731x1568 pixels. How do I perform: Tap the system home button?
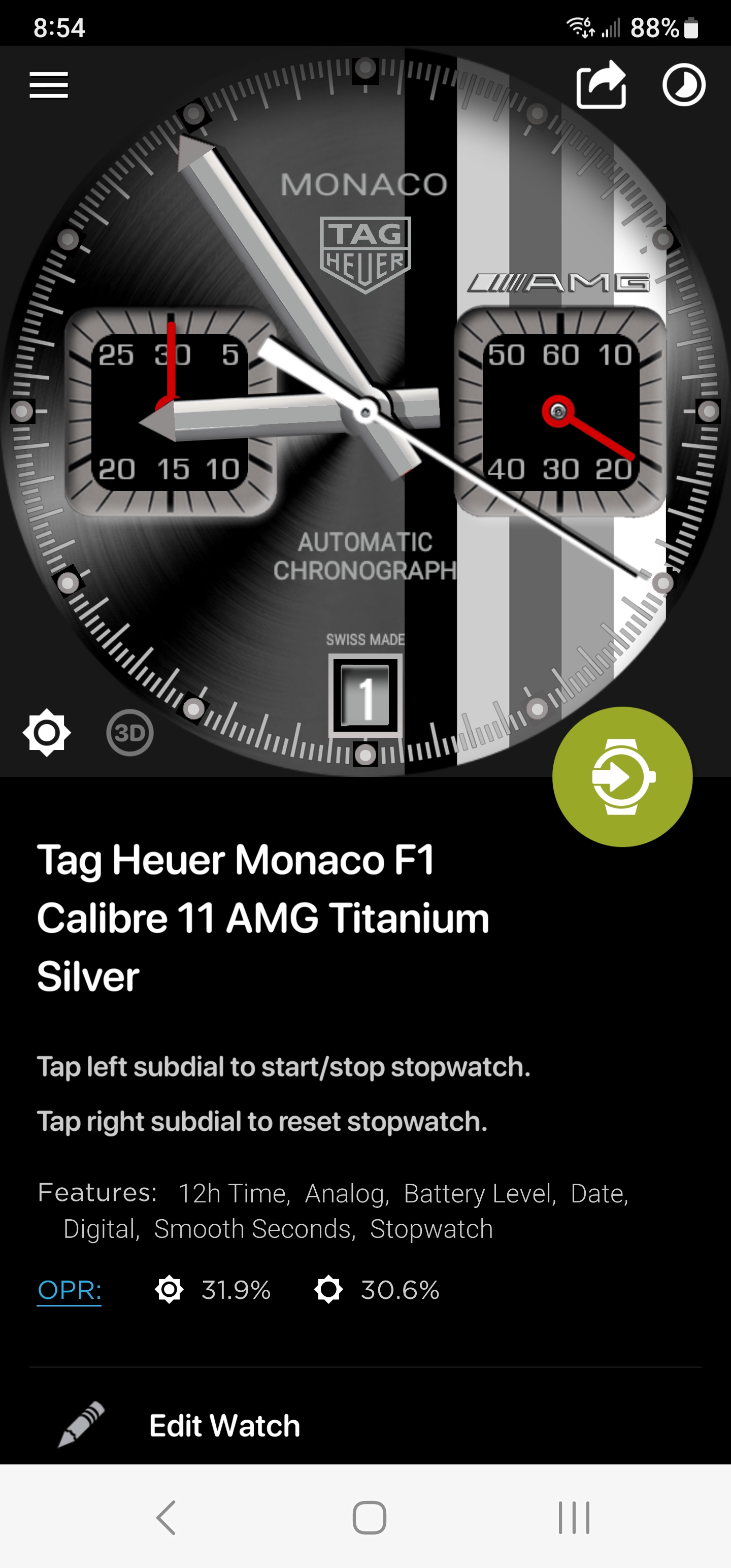369,1518
